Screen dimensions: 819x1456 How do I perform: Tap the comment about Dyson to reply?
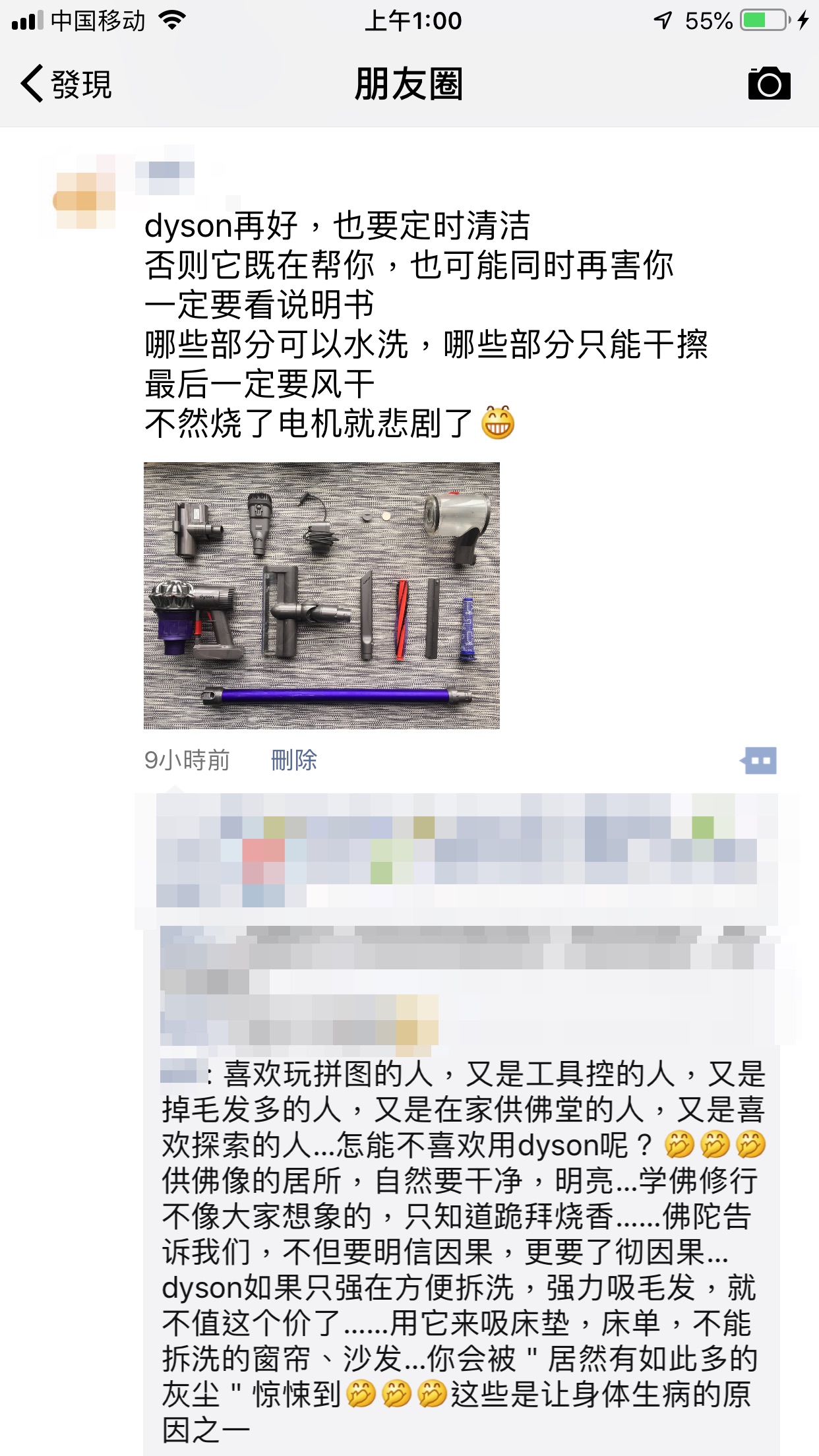tap(462, 1253)
